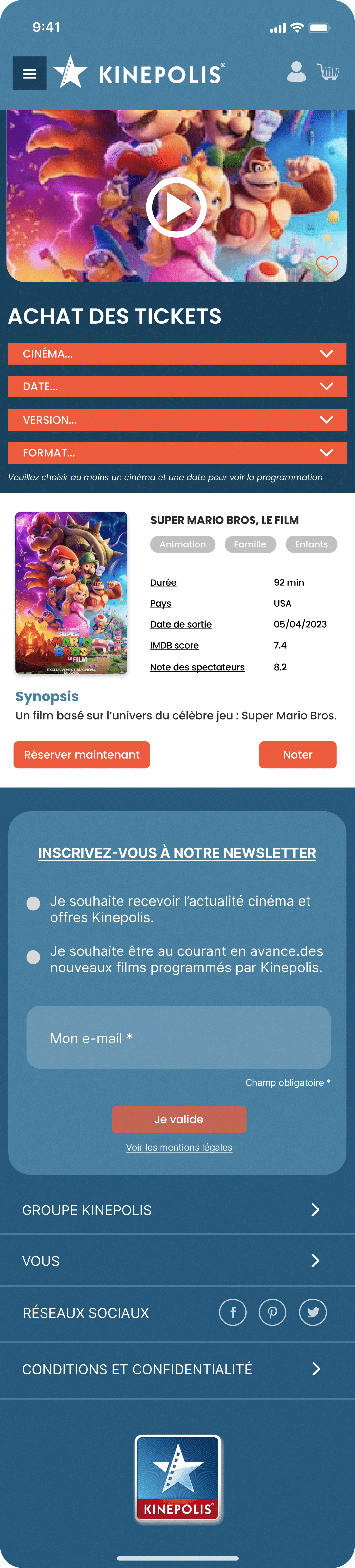Expand the VERSION dropdown
Image resolution: width=355 pixels, height=1568 pixels.
pos(177,420)
